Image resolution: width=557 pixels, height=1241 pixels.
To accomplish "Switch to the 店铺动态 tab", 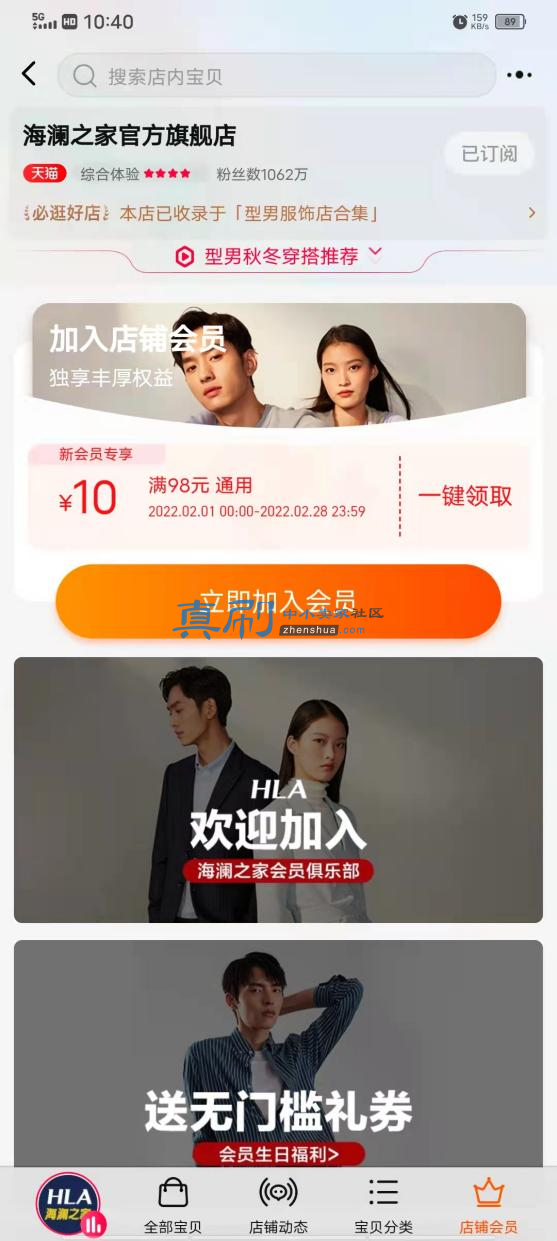I will coord(278,1206).
